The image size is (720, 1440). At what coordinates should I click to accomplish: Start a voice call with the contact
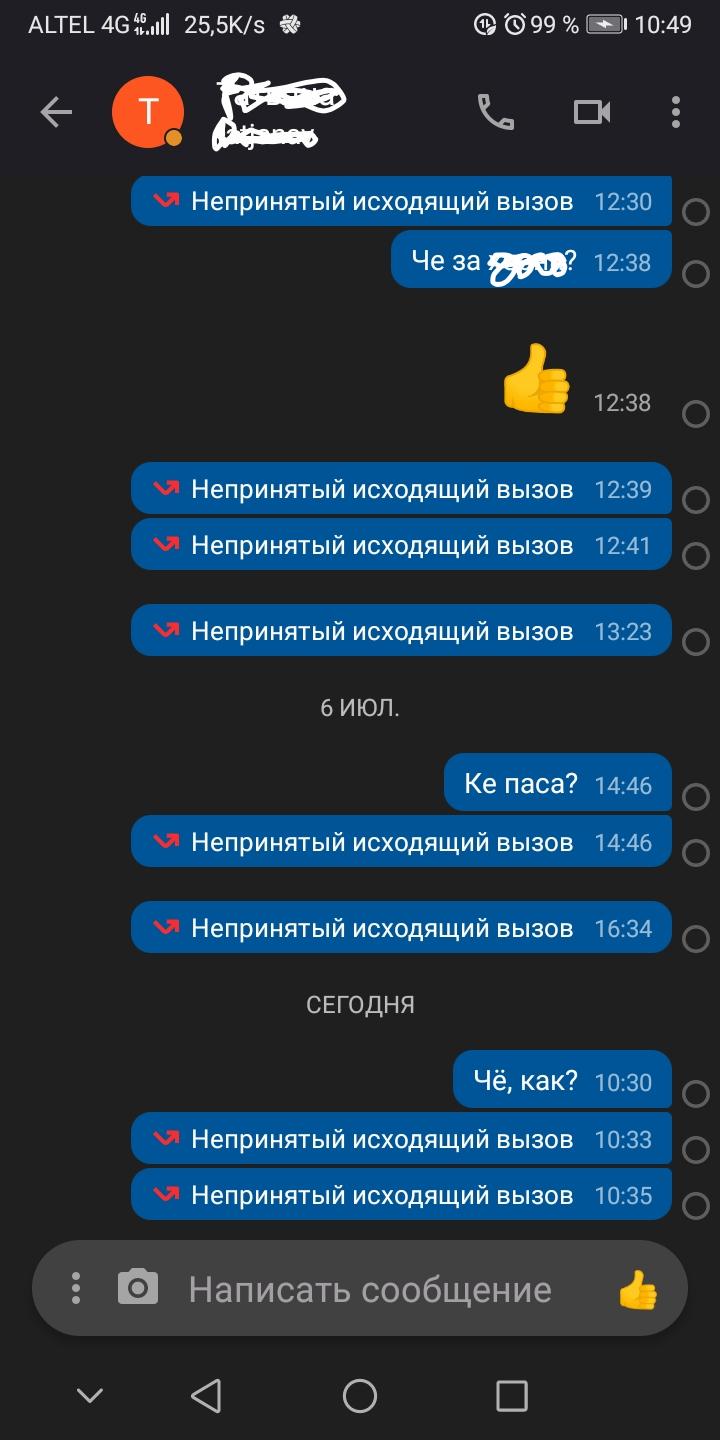point(496,113)
